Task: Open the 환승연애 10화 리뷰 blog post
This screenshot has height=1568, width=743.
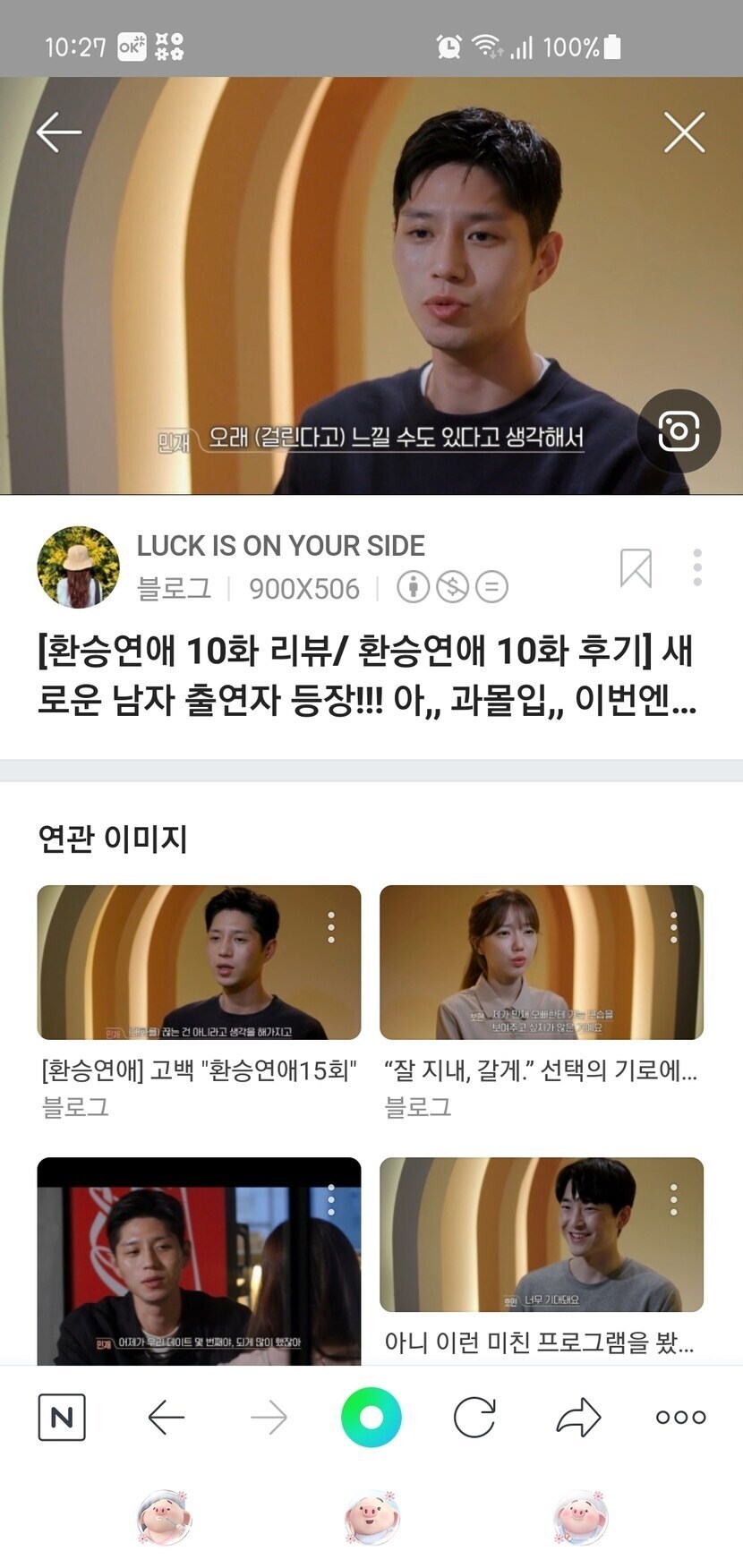Action: coord(365,675)
